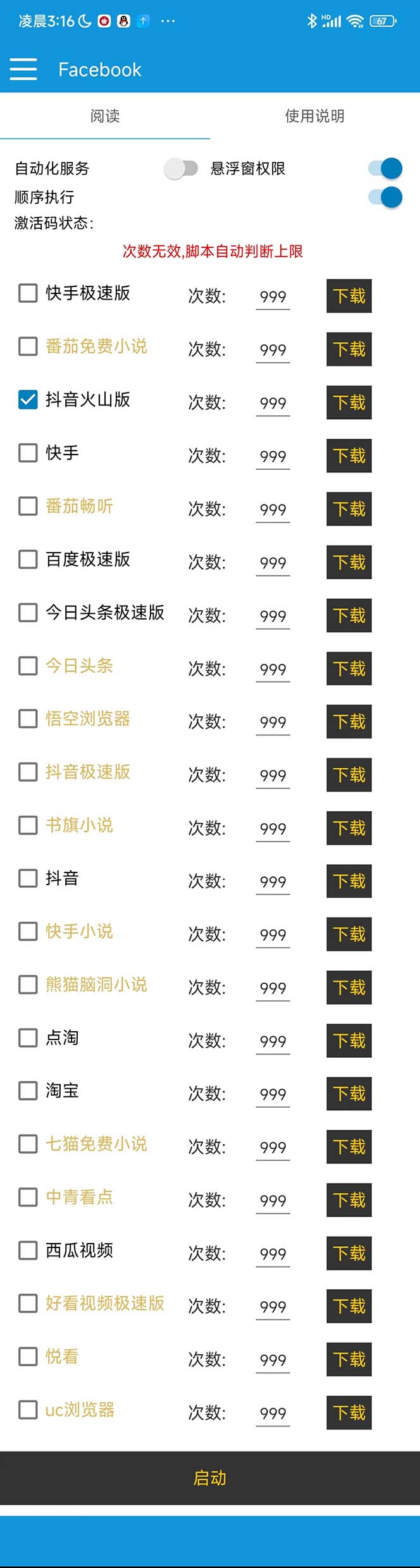420x1568 pixels.
Task: Select the 阅读 tab
Action: coord(105,116)
